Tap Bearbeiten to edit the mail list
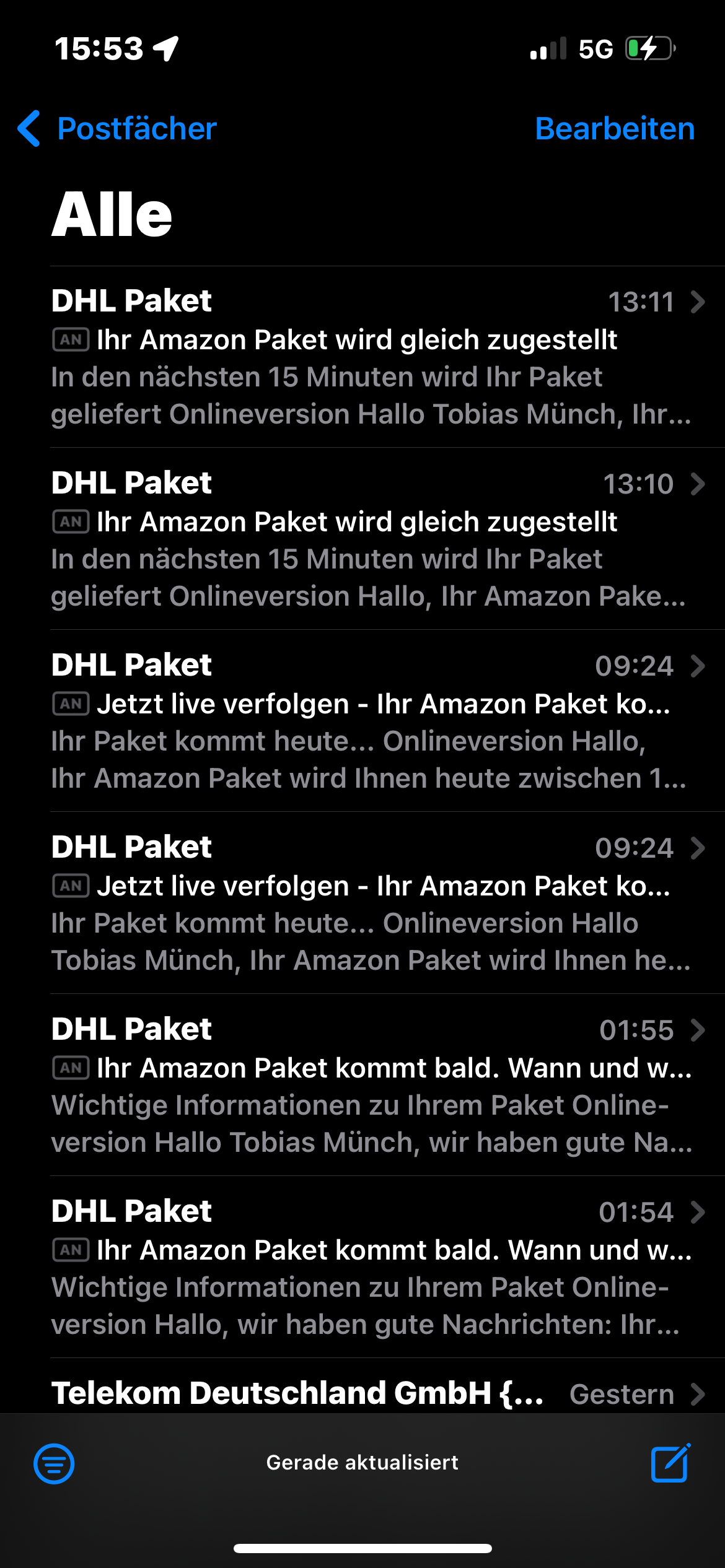 (x=614, y=129)
